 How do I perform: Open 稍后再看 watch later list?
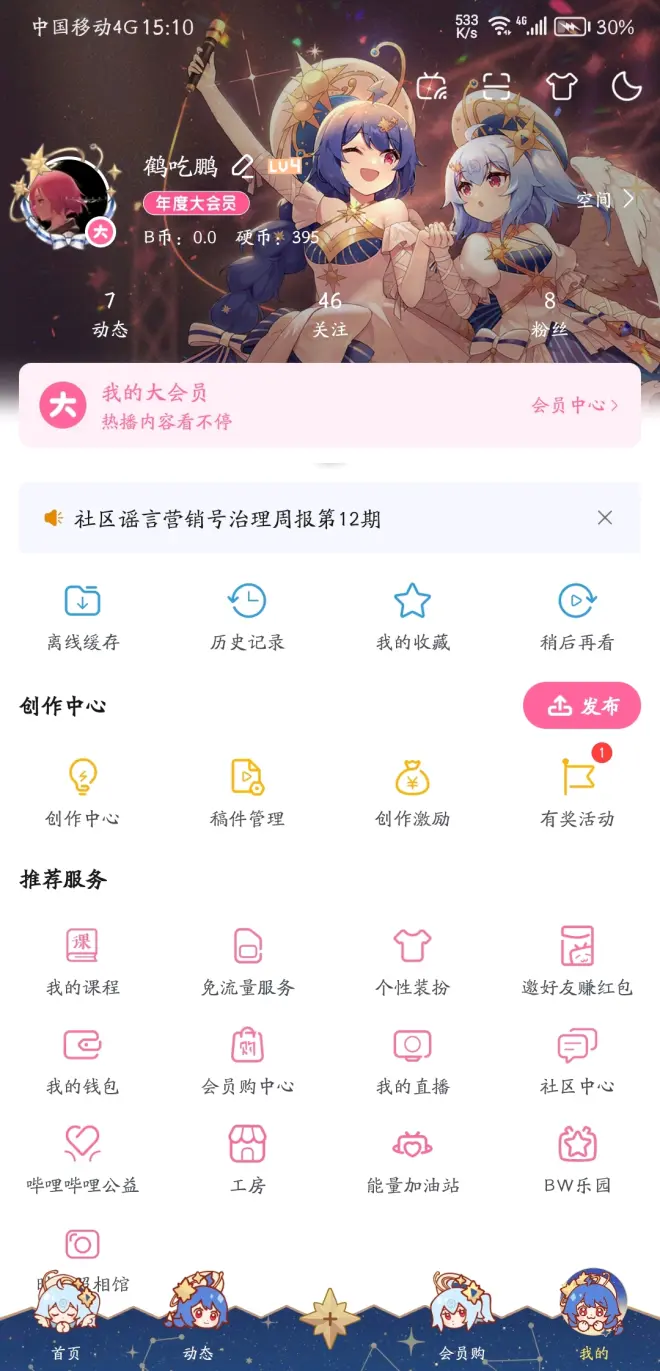tap(576, 617)
